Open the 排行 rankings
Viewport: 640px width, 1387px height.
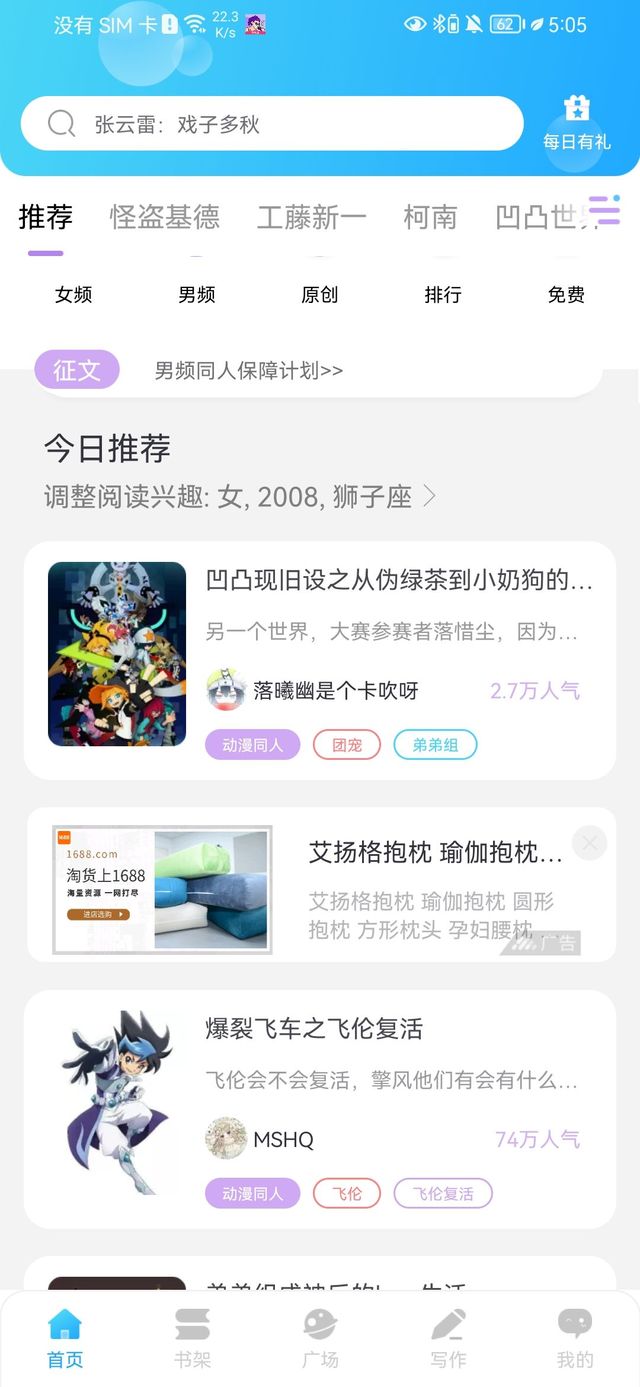(x=443, y=295)
